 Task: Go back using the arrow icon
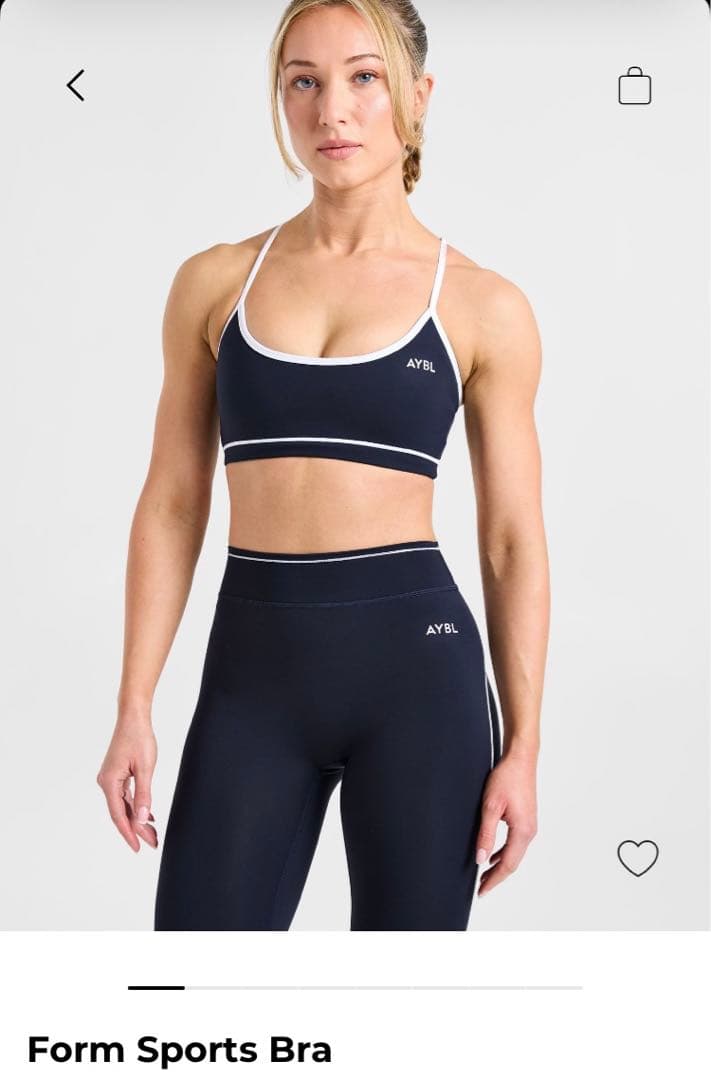(x=76, y=86)
